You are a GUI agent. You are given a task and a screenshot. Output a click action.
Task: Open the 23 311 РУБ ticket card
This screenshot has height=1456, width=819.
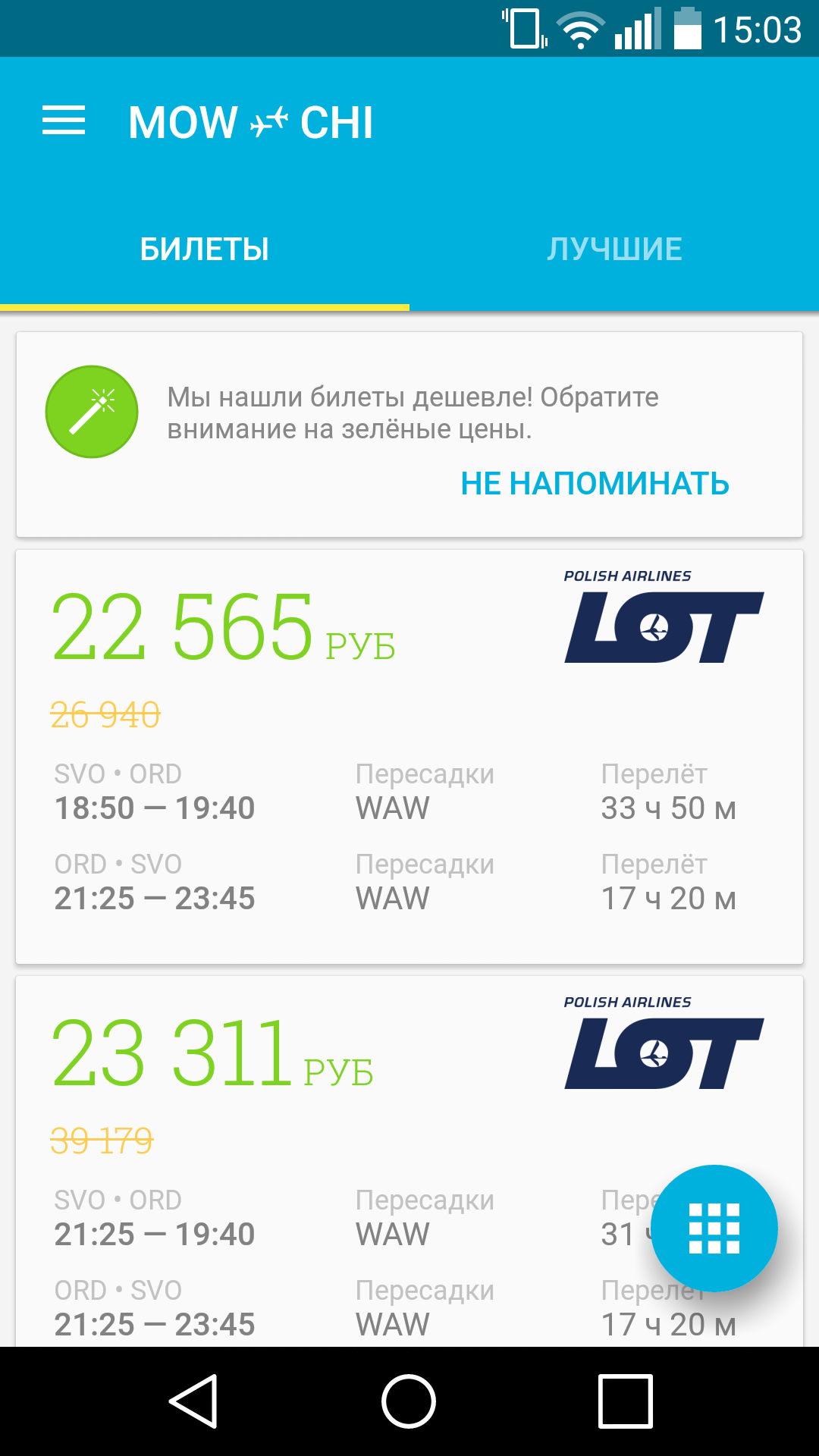click(x=409, y=1162)
